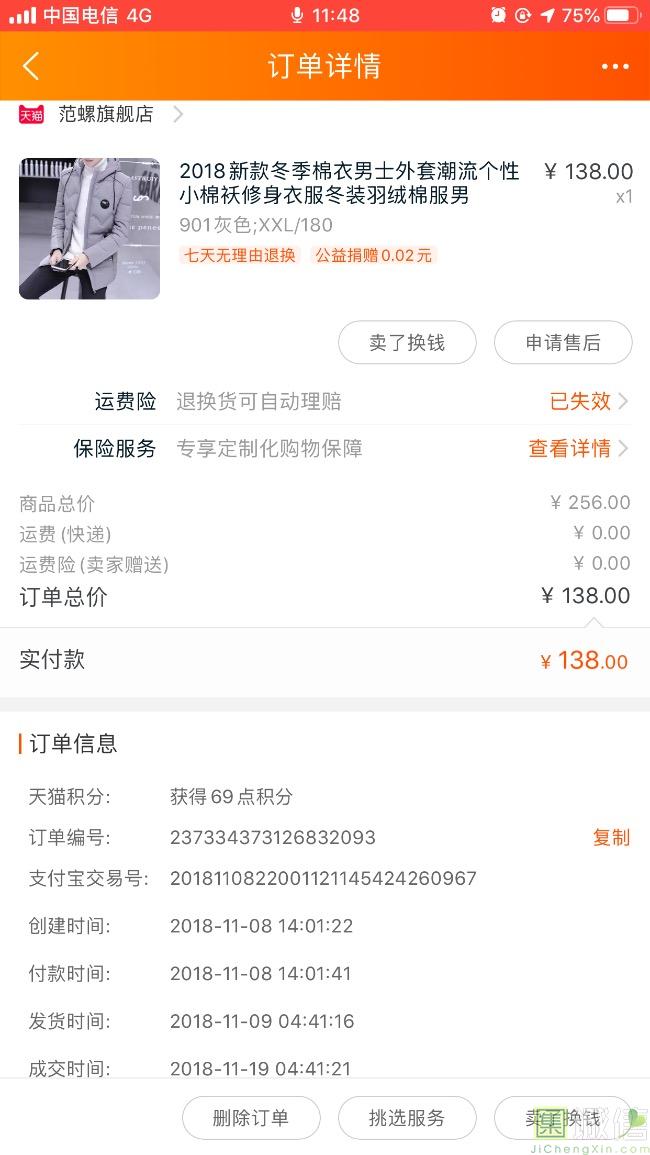This screenshot has width=650, height=1155.
Task: Delete this order with 删除订单
Action: (251, 1118)
